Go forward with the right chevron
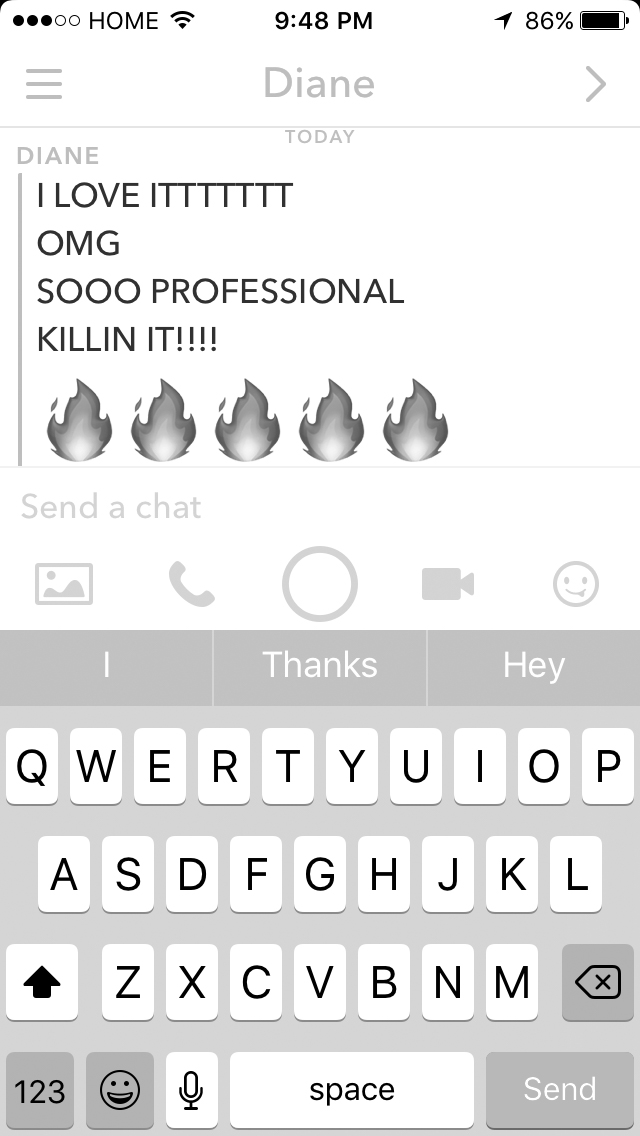This screenshot has height=1136, width=640. pyautogui.click(x=596, y=84)
